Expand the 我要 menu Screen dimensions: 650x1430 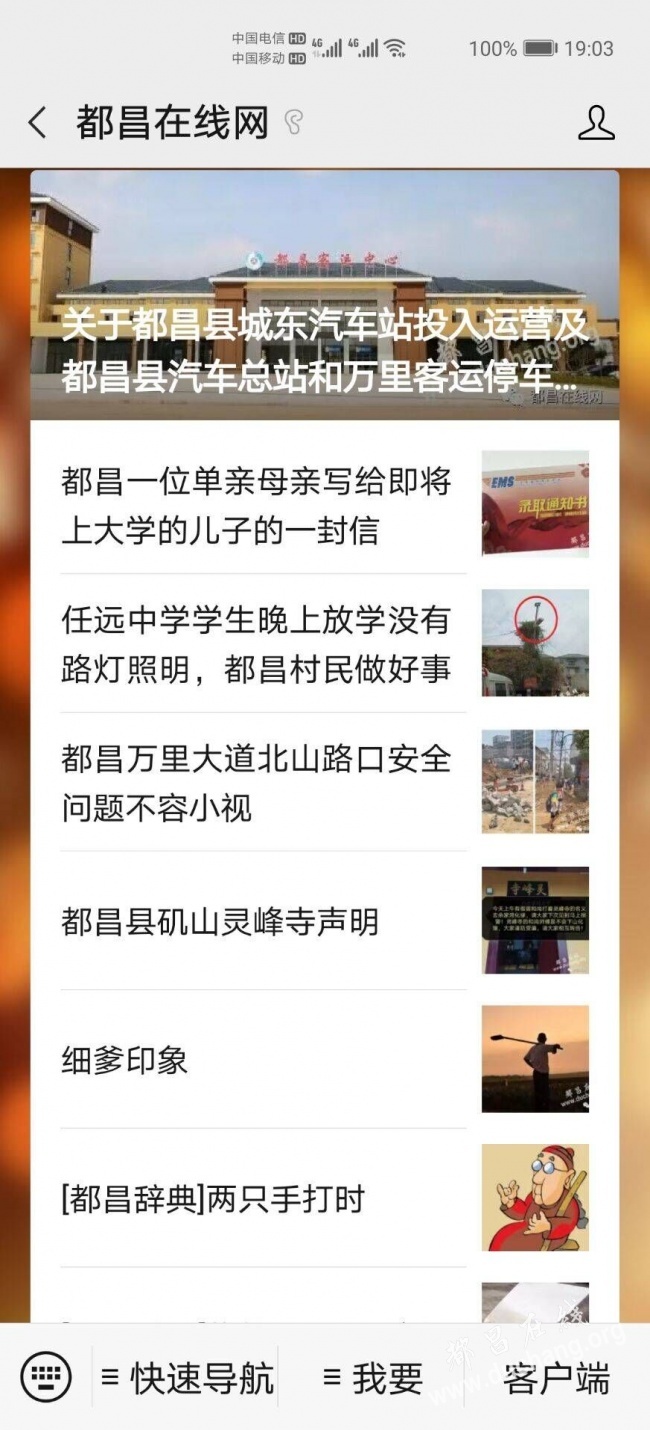tap(372, 1379)
